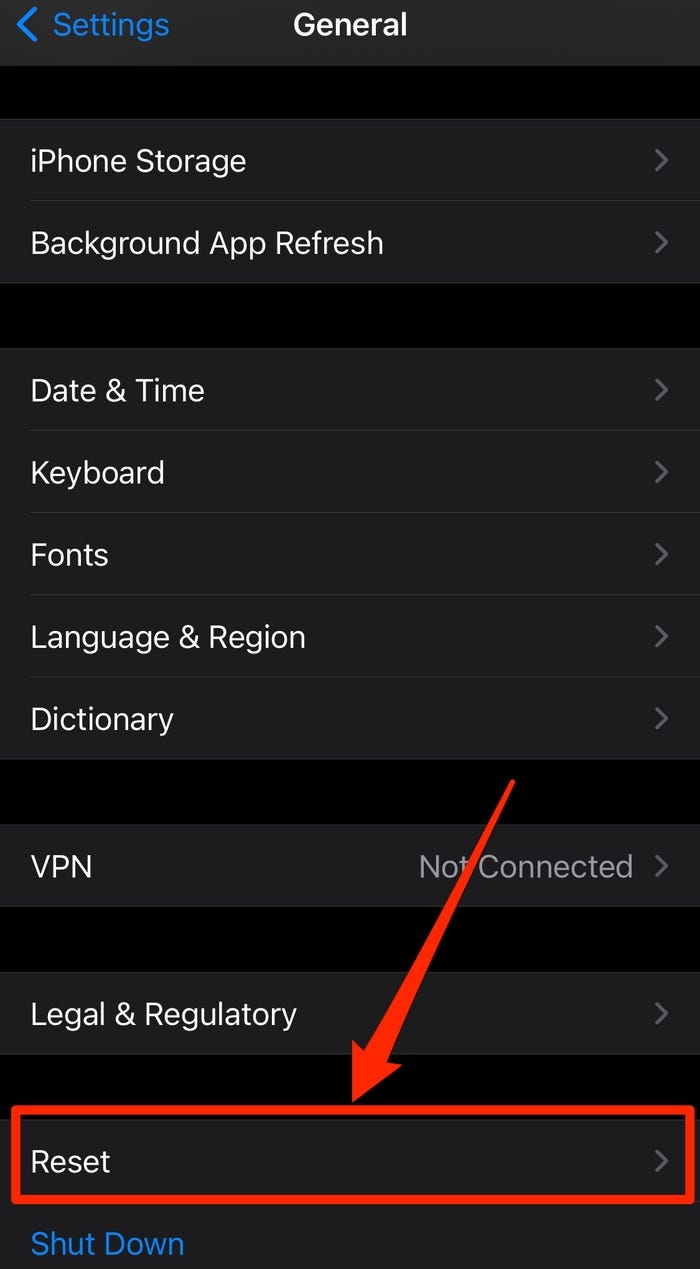Tap Shut Down
700x1269 pixels.
108,1244
